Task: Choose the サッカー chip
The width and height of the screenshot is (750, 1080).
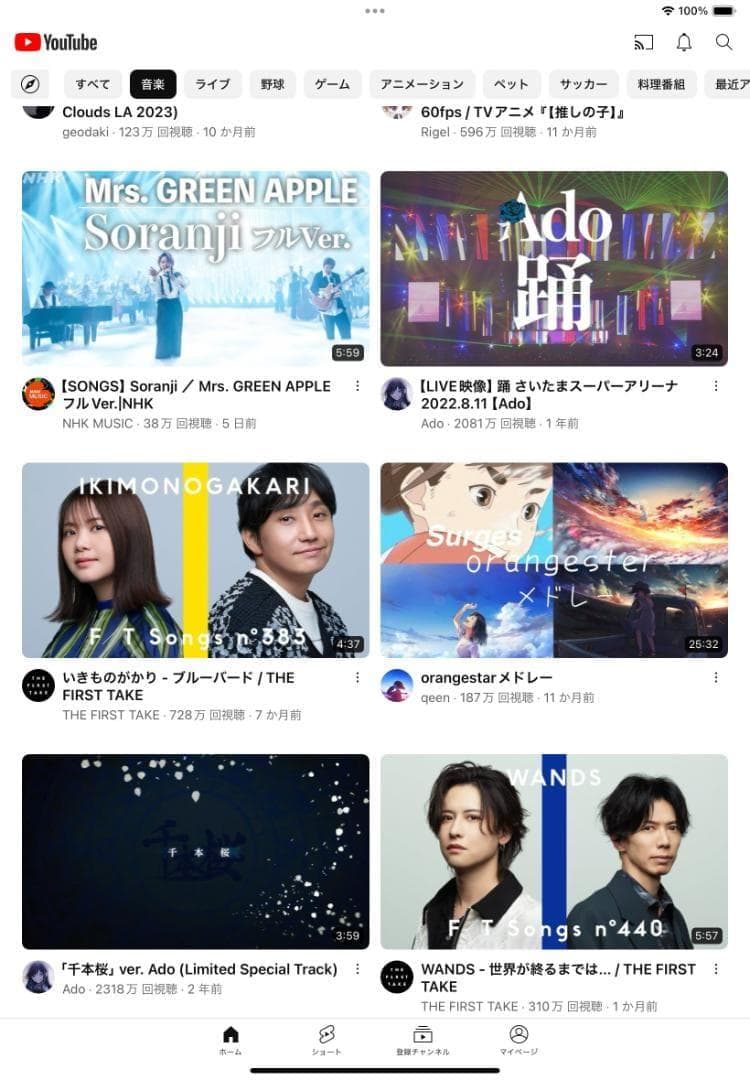Action: pos(584,84)
